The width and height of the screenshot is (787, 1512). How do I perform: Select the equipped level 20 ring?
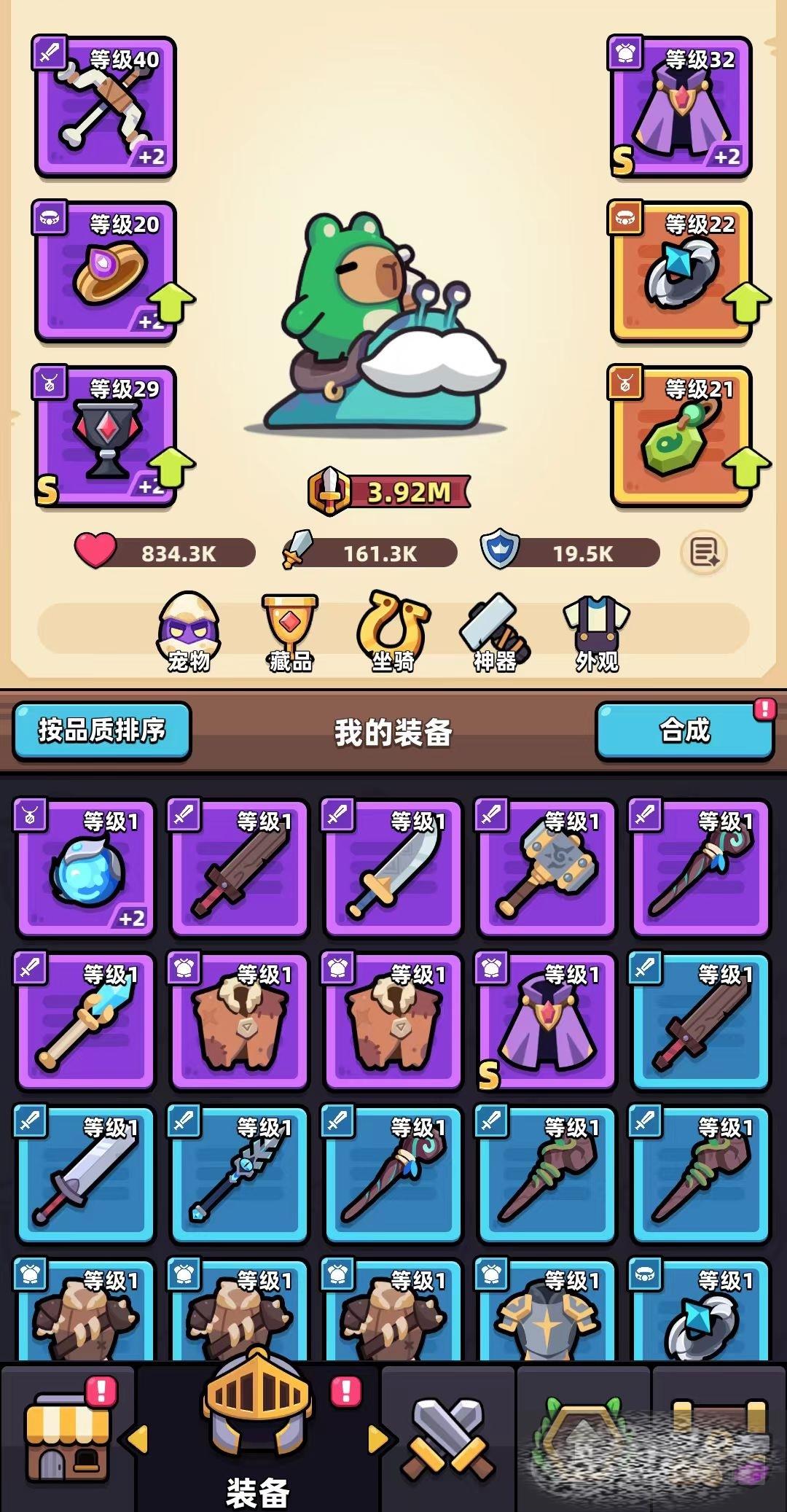click(106, 273)
